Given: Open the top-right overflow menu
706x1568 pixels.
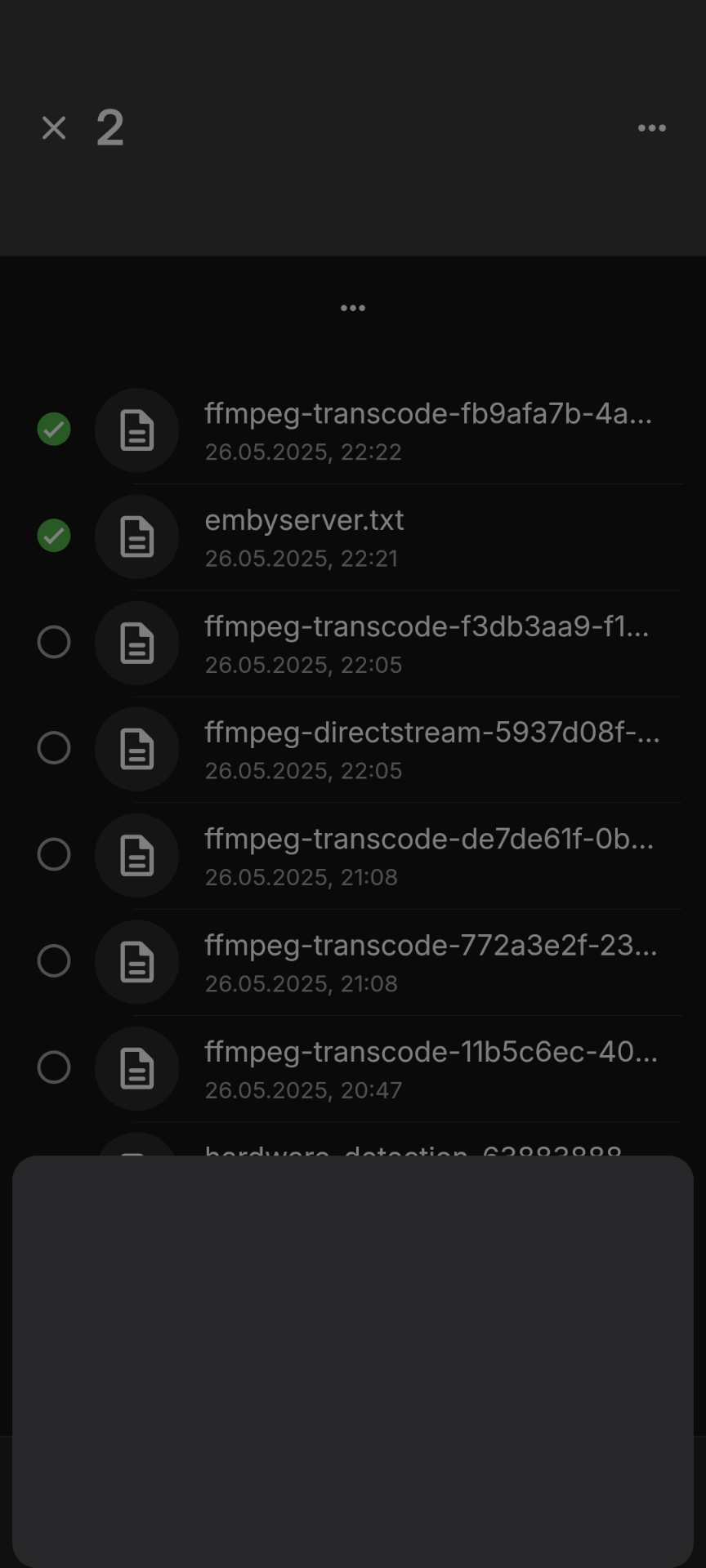Looking at the screenshot, I should [651, 128].
